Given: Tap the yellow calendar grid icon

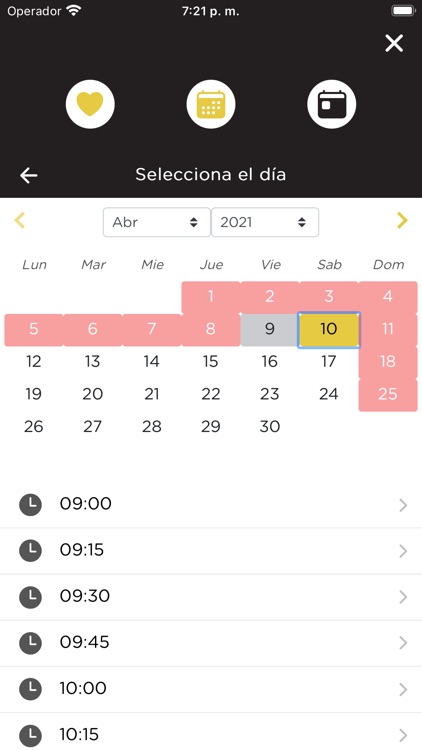Looking at the screenshot, I should click(211, 104).
